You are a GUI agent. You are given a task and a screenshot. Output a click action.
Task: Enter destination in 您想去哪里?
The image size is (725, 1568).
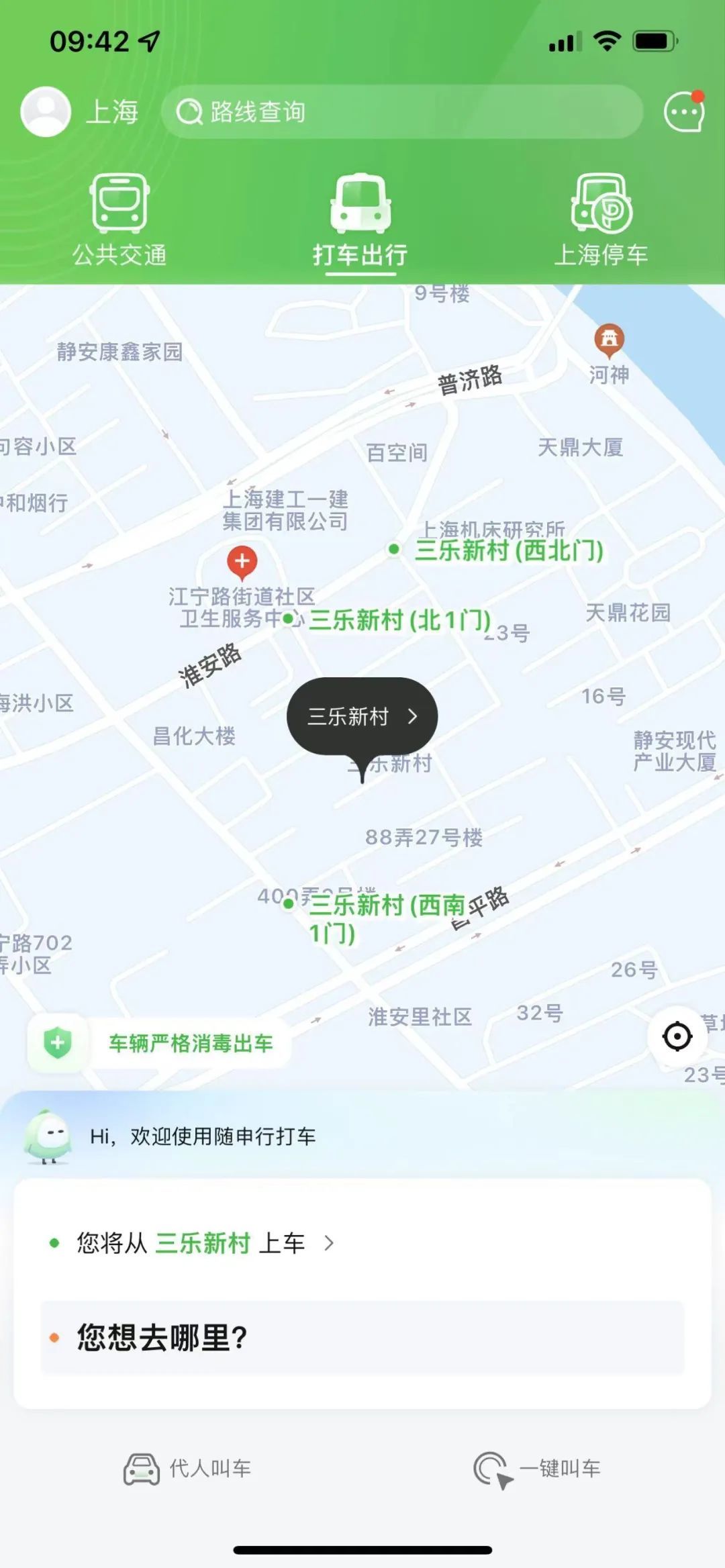point(362,1338)
